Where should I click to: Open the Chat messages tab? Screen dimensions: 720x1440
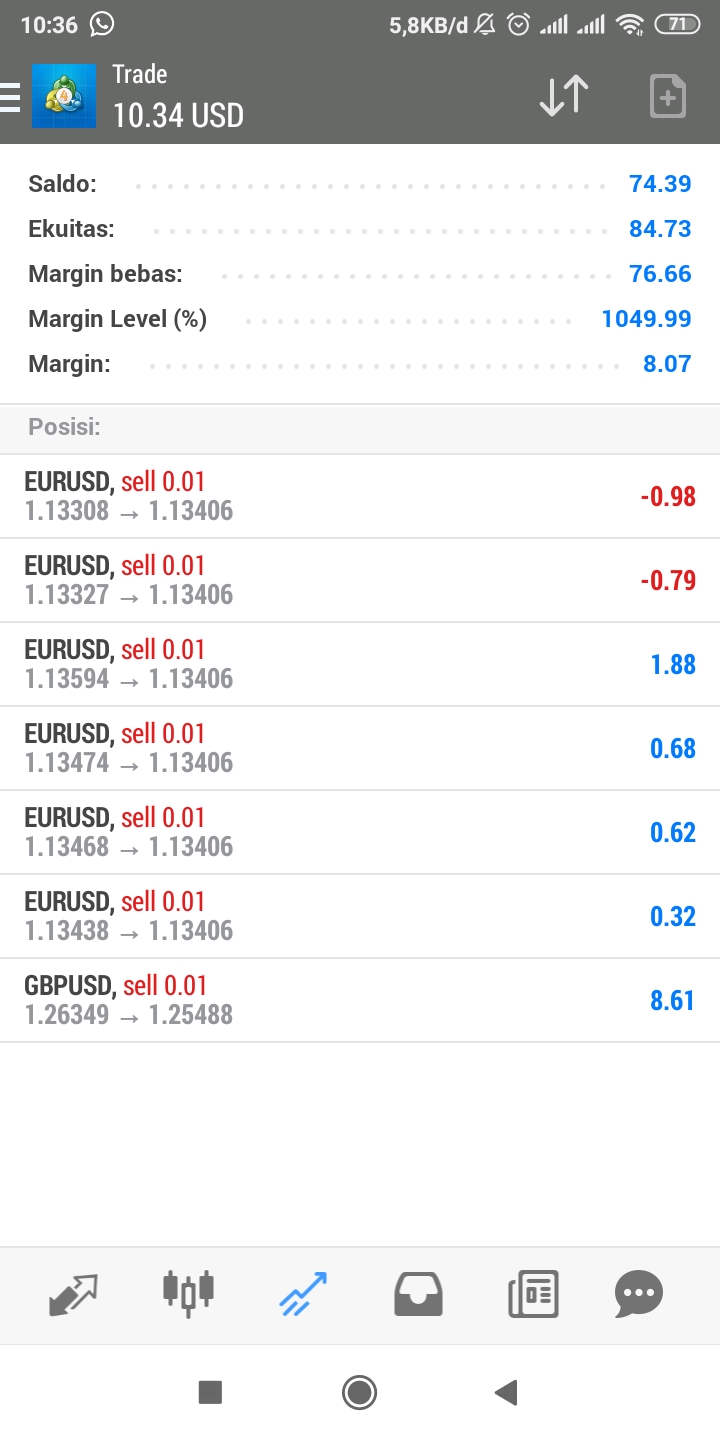pyautogui.click(x=639, y=1294)
